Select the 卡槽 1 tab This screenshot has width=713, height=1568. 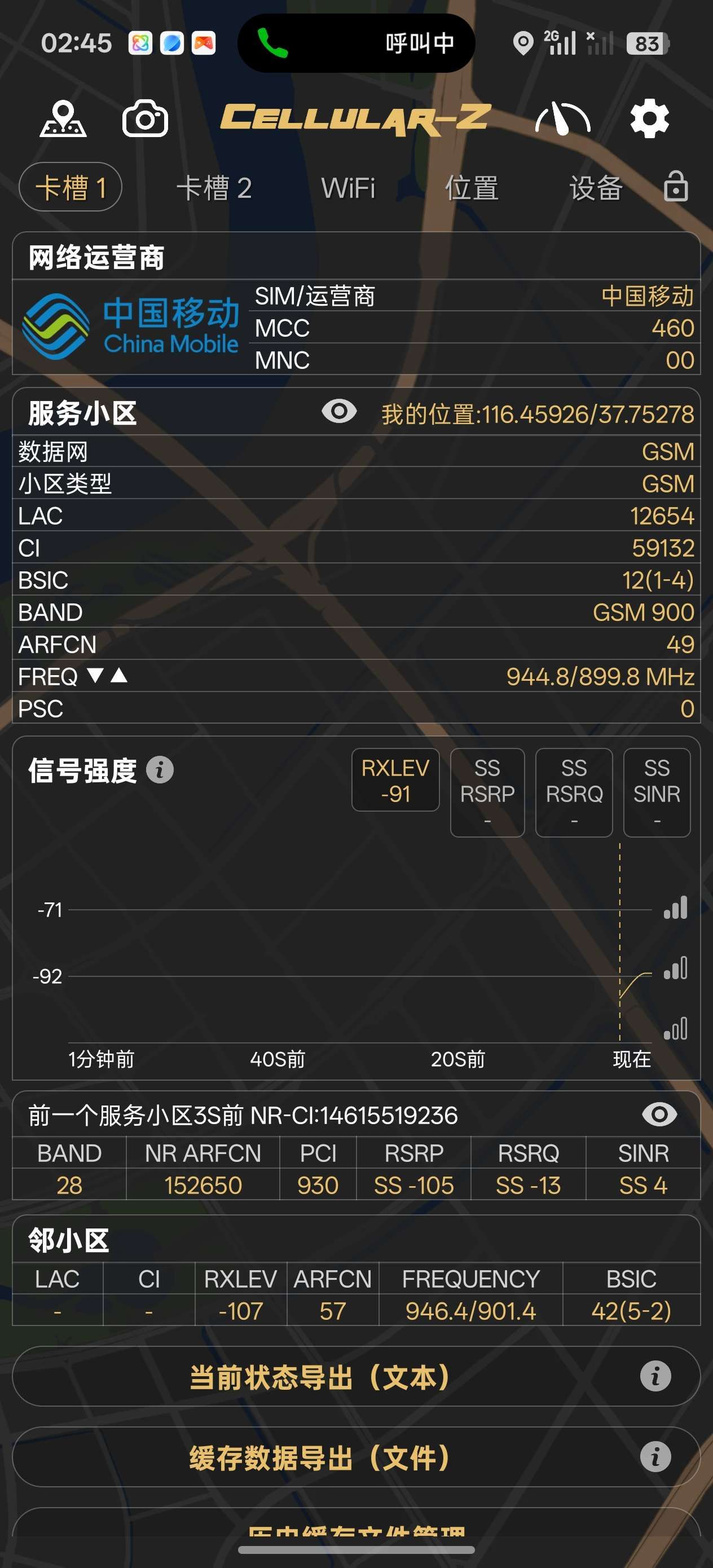point(71,187)
